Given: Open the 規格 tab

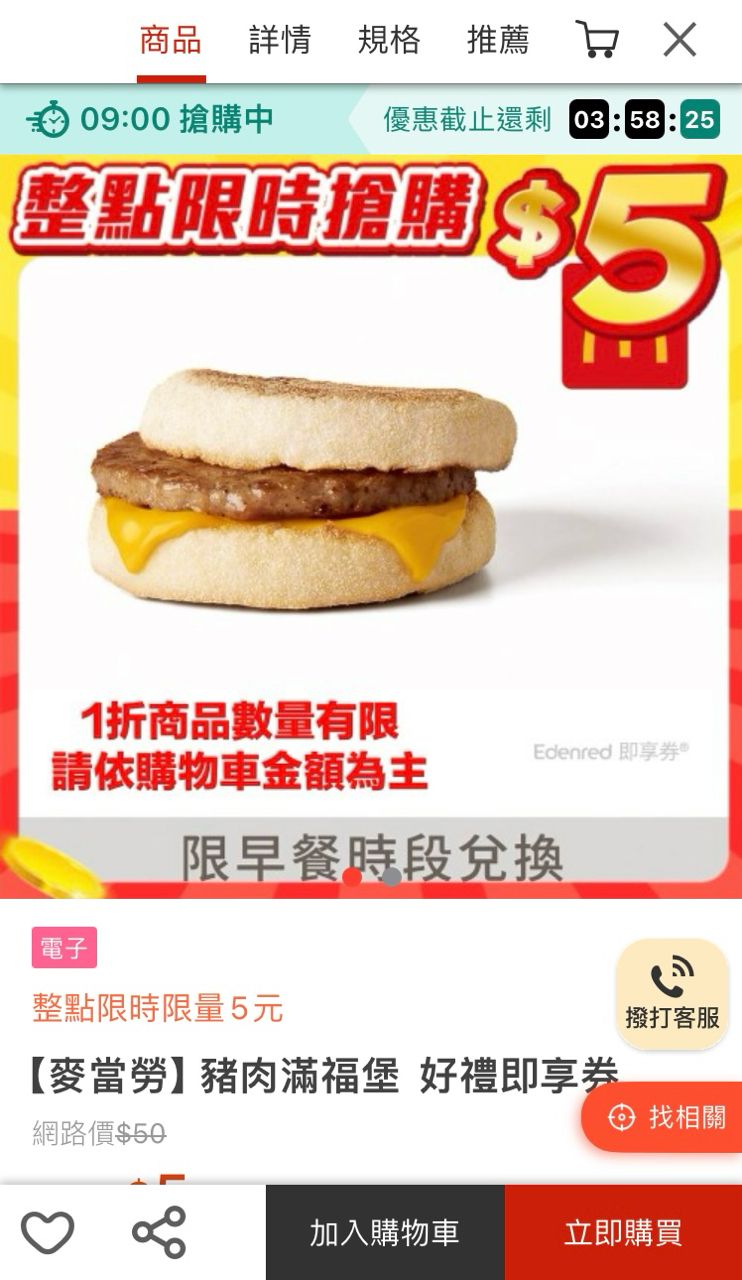Looking at the screenshot, I should tap(389, 41).
